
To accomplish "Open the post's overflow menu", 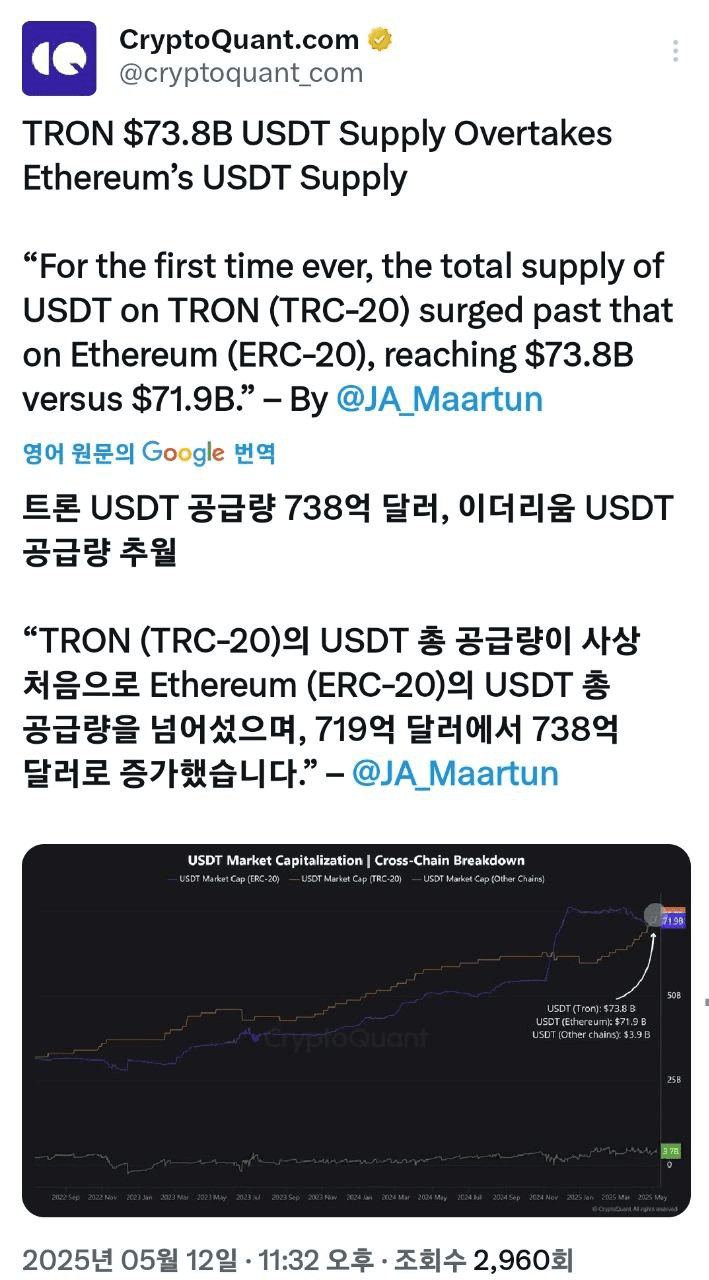I will click(x=676, y=52).
